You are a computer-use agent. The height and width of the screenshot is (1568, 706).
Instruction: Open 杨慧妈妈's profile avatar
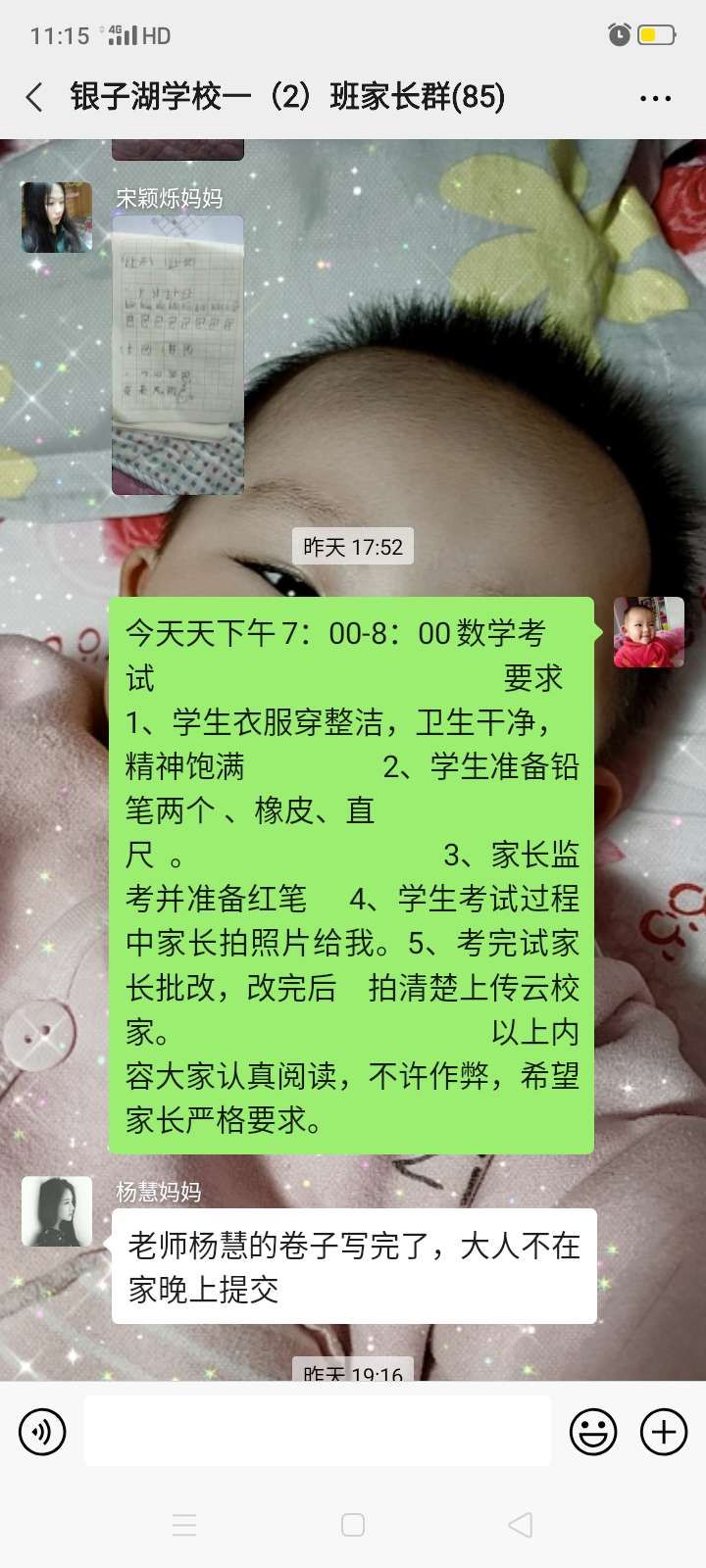coord(57,1212)
